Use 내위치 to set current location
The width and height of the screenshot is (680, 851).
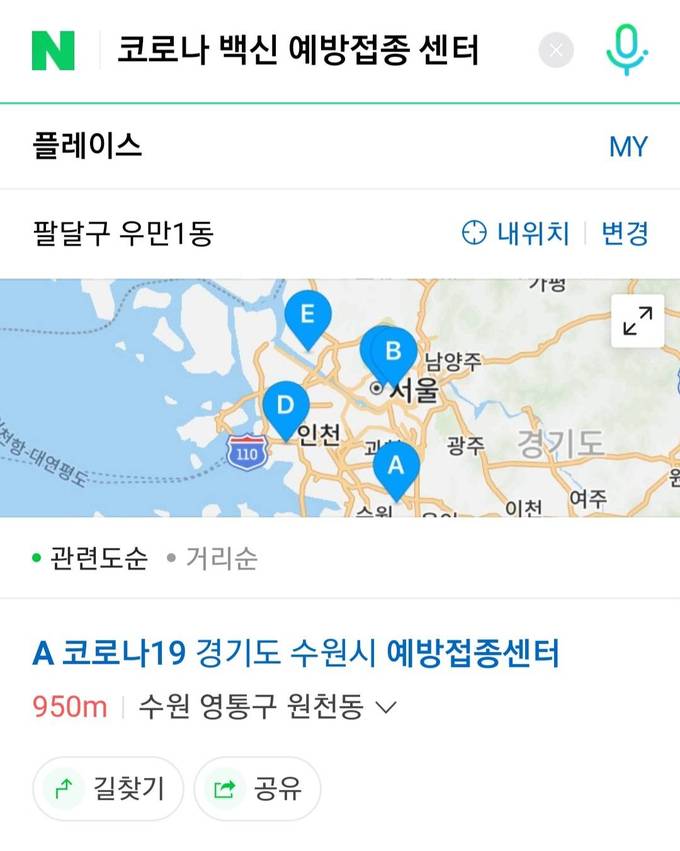(x=515, y=234)
